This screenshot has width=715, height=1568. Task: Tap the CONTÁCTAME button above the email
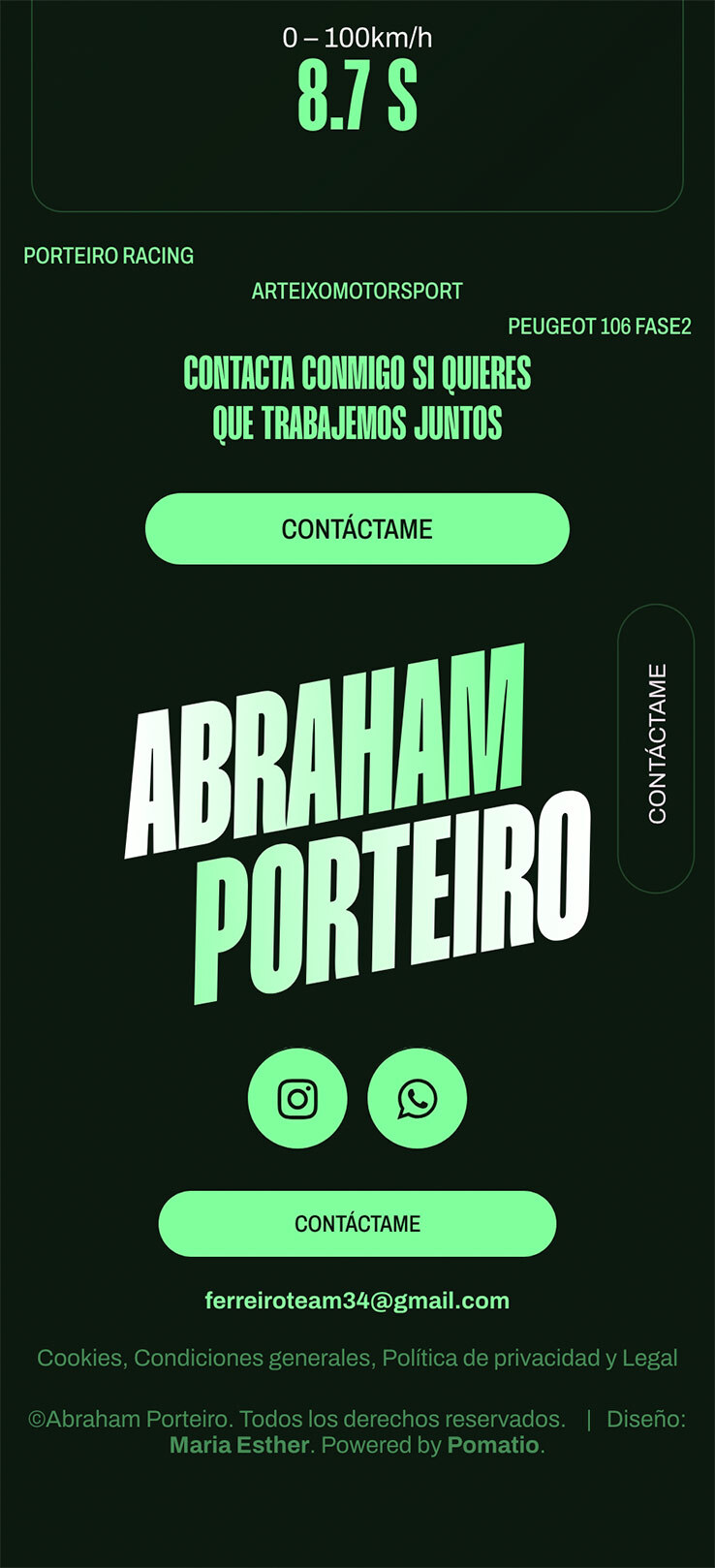[357, 1224]
